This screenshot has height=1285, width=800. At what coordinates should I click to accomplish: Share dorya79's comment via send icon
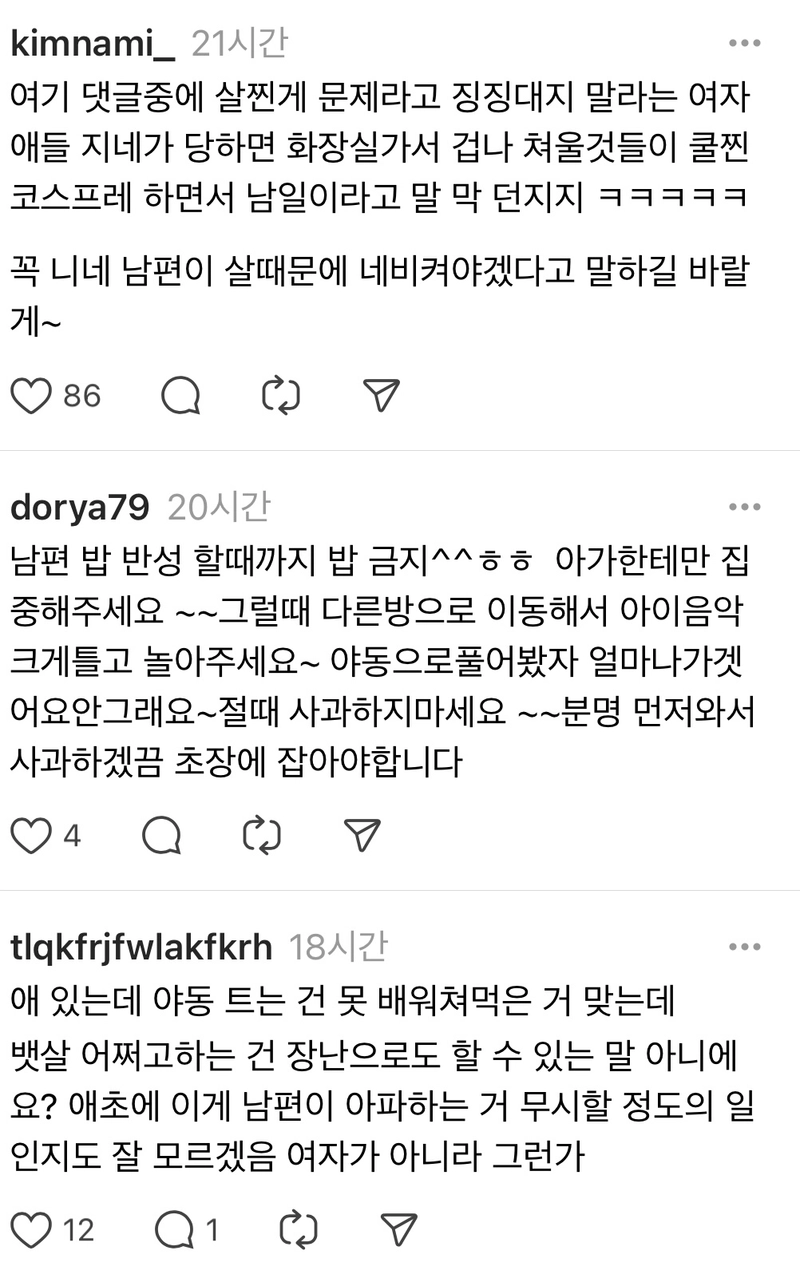point(362,835)
